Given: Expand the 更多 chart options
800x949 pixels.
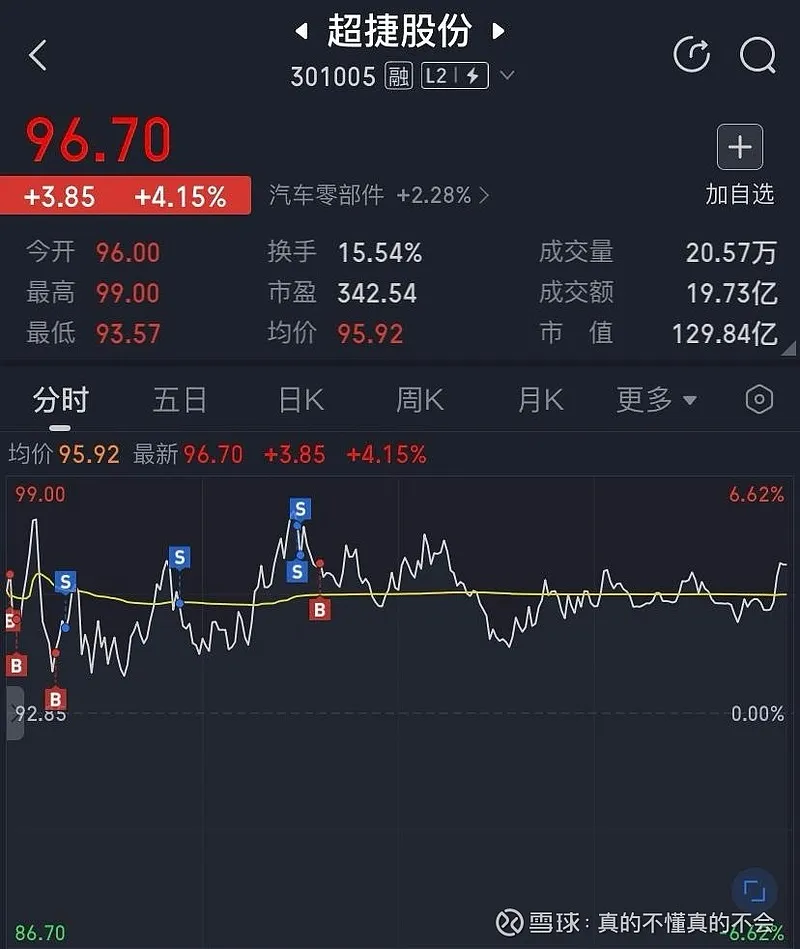Looking at the screenshot, I should 656,401.
